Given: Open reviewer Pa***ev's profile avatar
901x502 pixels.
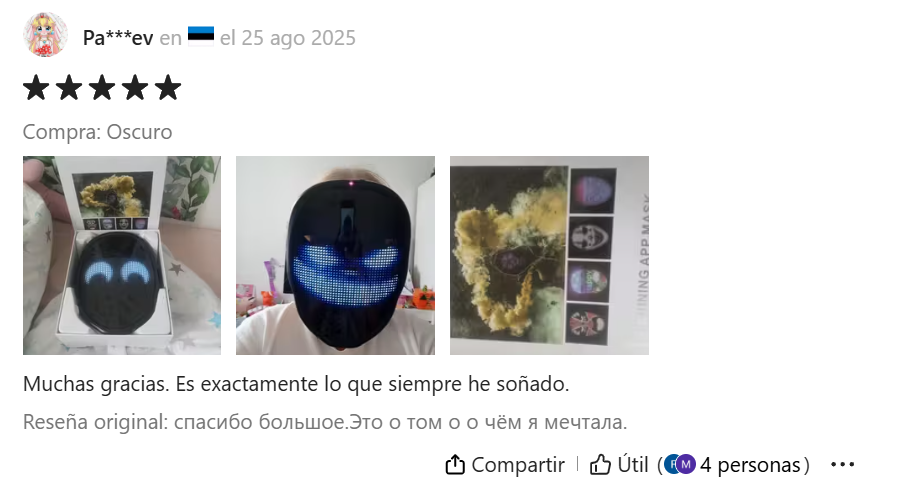Looking at the screenshot, I should (x=45, y=37).
